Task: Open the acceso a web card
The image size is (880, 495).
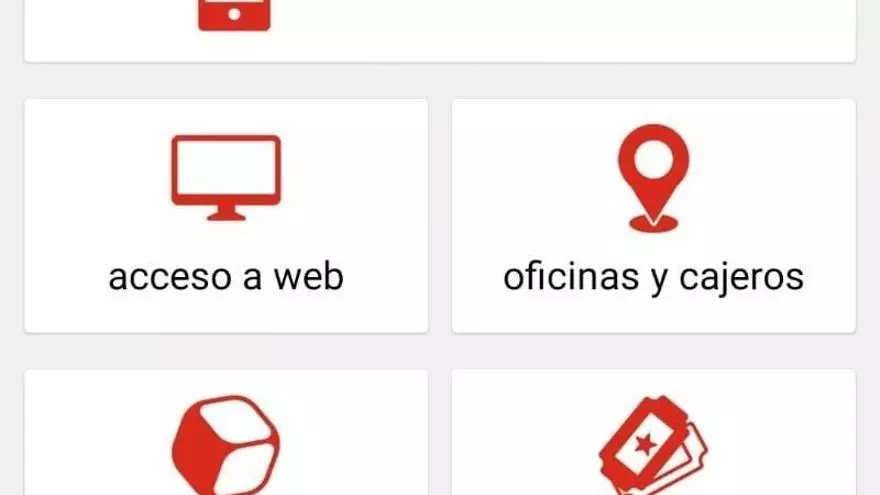Action: pos(226,216)
